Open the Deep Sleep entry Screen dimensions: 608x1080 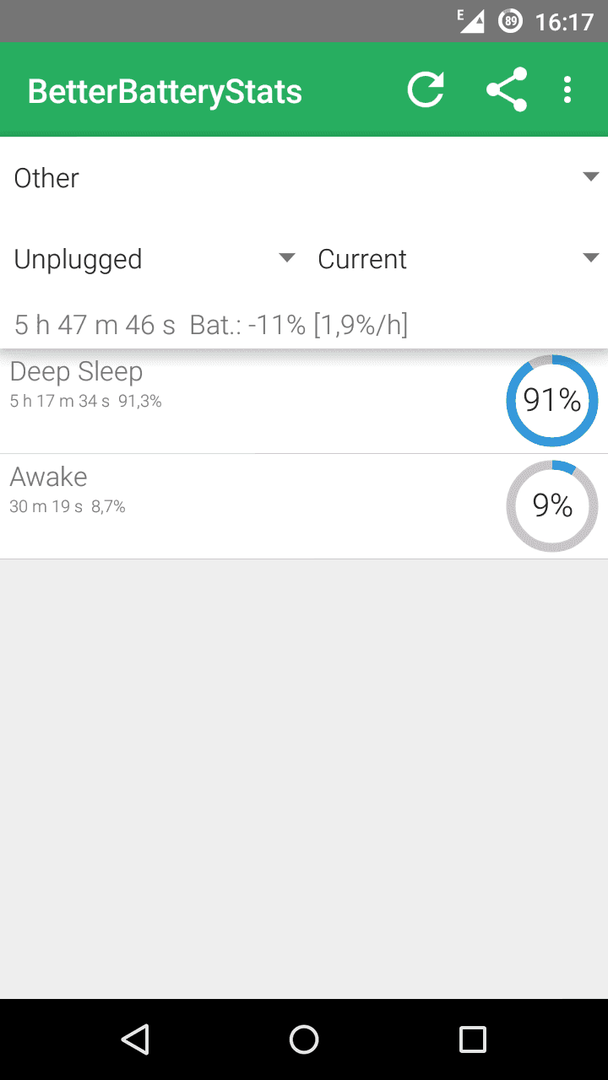point(304,401)
